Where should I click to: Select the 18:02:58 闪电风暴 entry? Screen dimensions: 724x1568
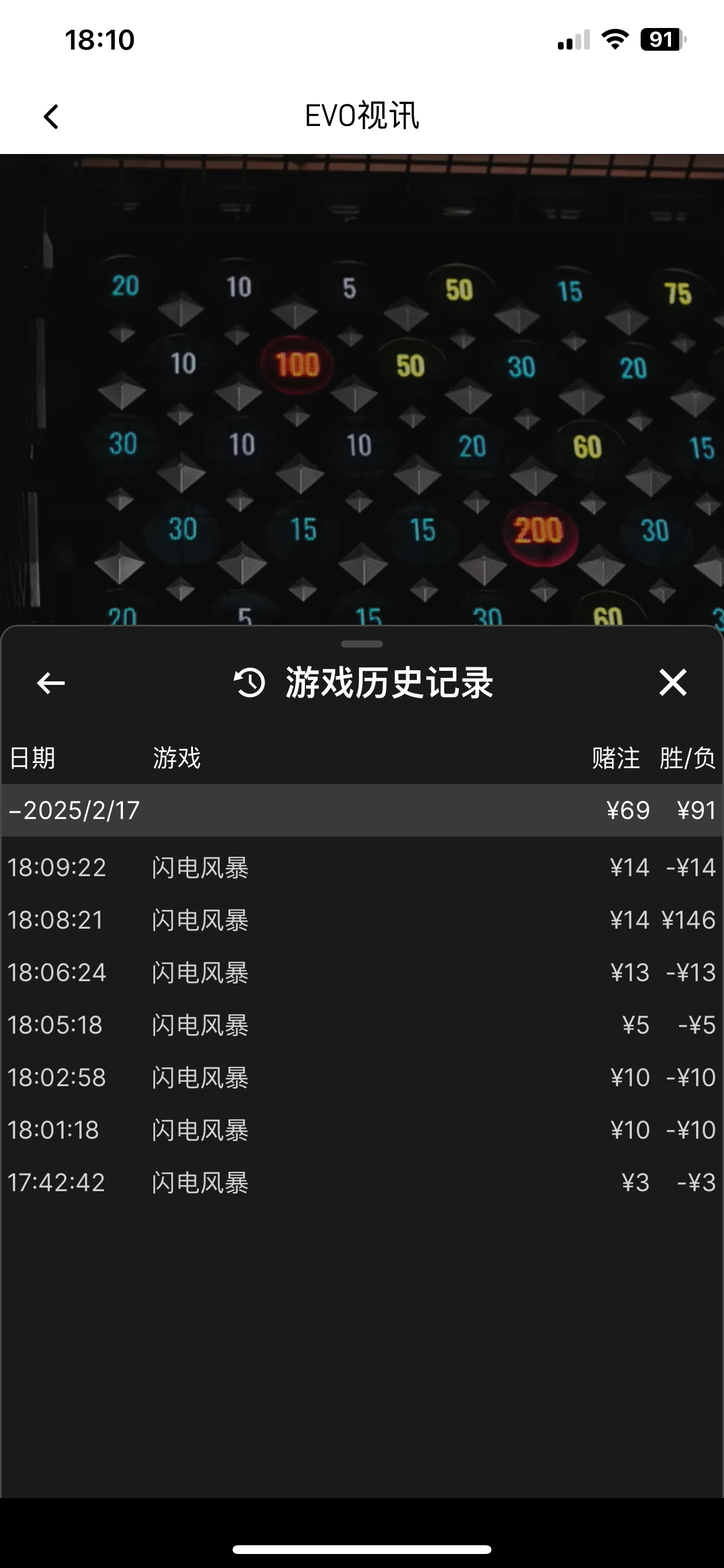[x=361, y=1077]
